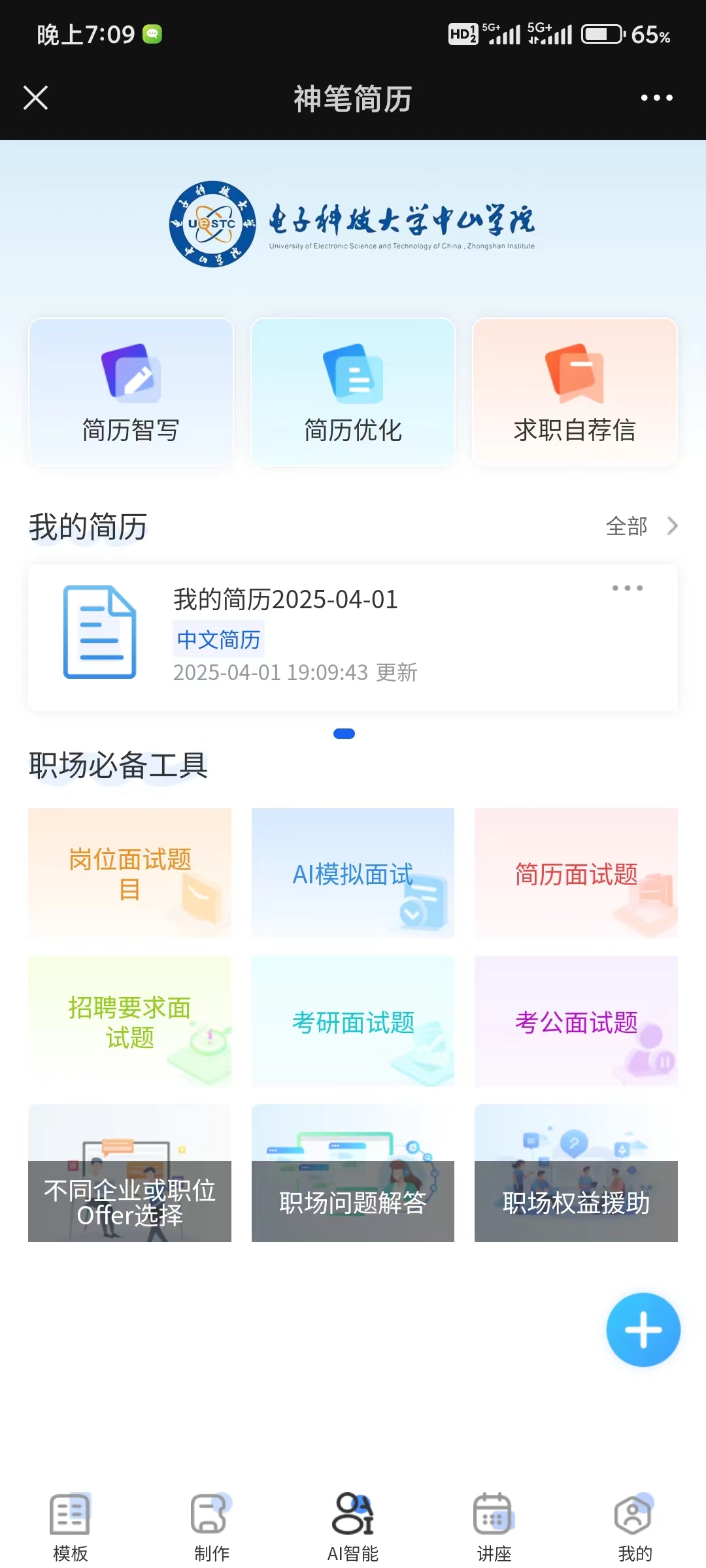This screenshot has width=706, height=1568.
Task: Open the top bar overflow menu
Action: tap(656, 98)
